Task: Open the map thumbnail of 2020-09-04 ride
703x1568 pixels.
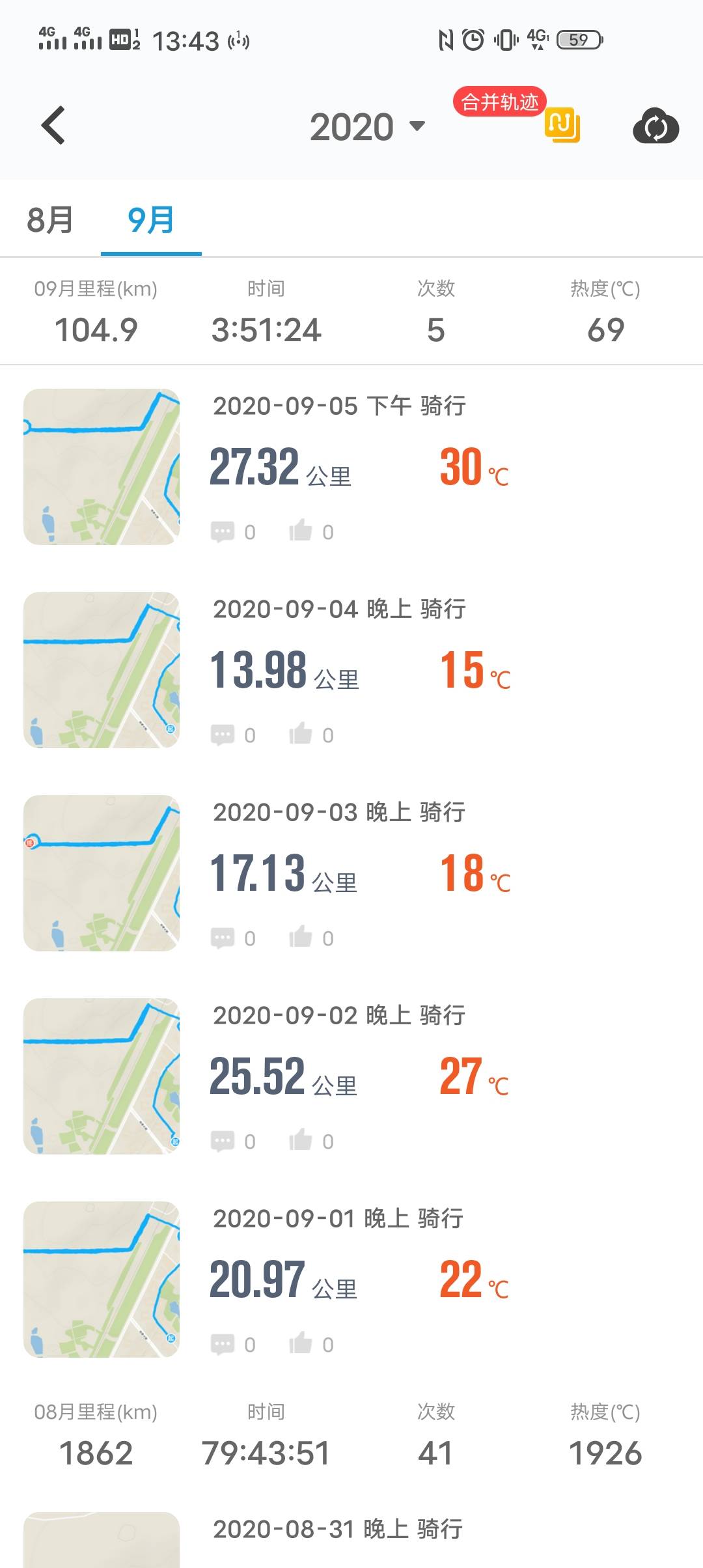Action: (102, 669)
